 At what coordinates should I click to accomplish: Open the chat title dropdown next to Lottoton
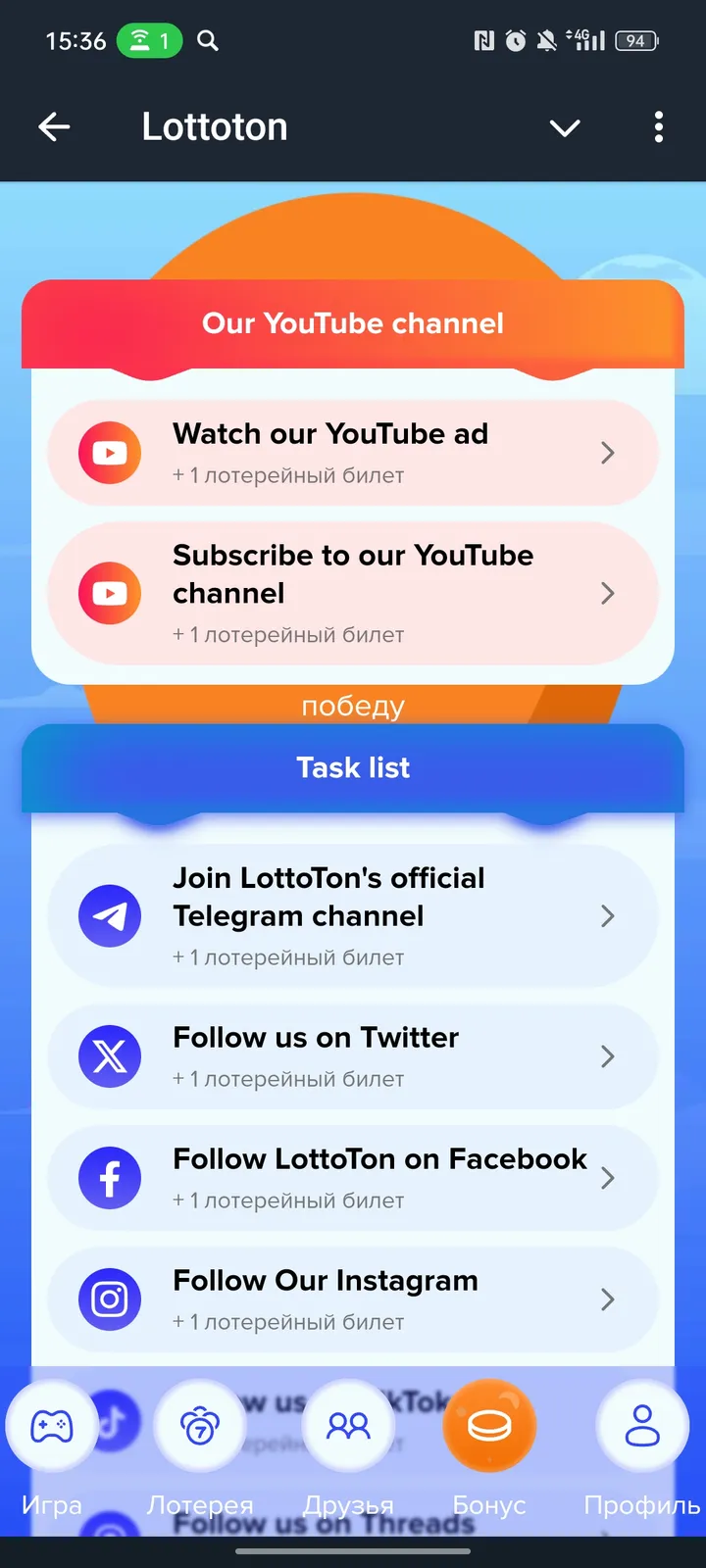coord(565,127)
